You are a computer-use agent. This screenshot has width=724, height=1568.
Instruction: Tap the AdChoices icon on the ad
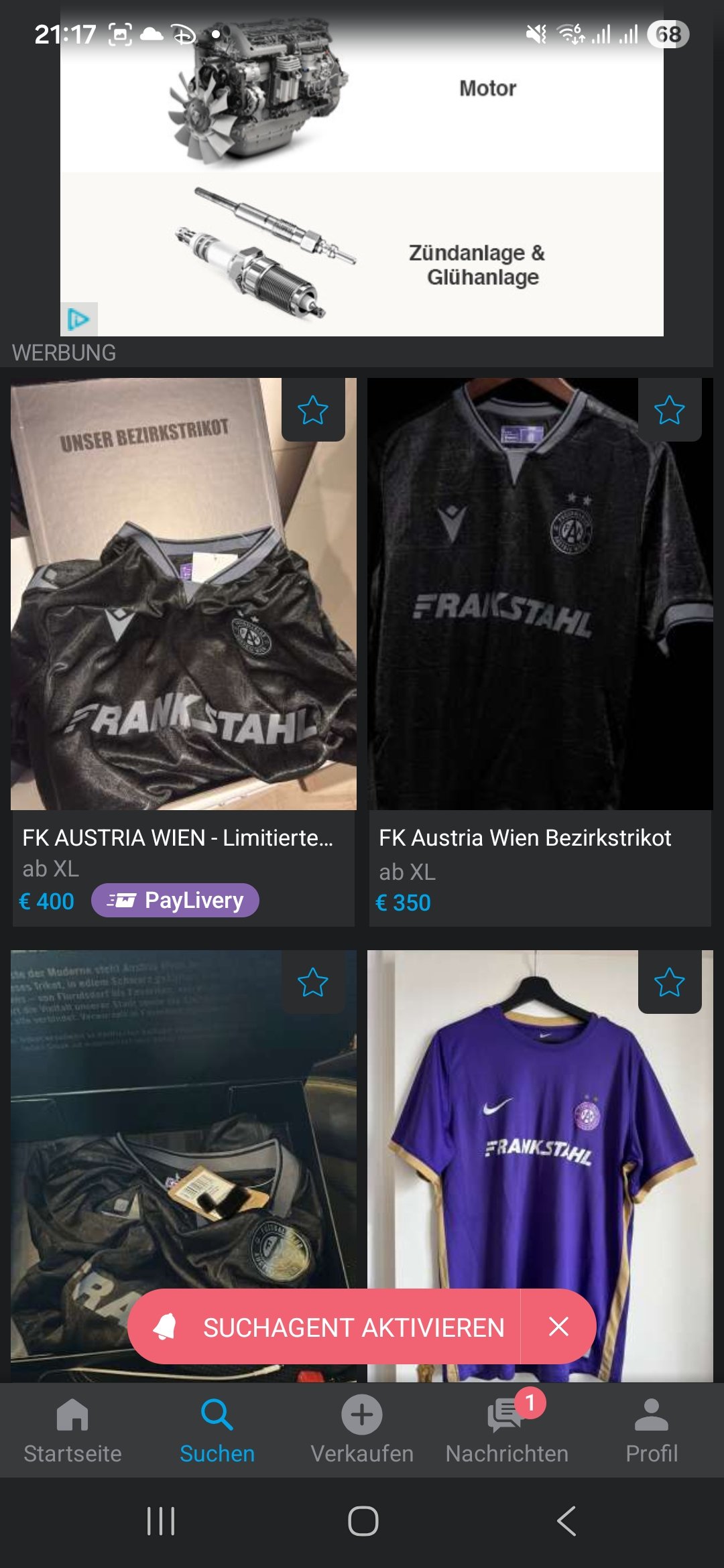coord(79,320)
